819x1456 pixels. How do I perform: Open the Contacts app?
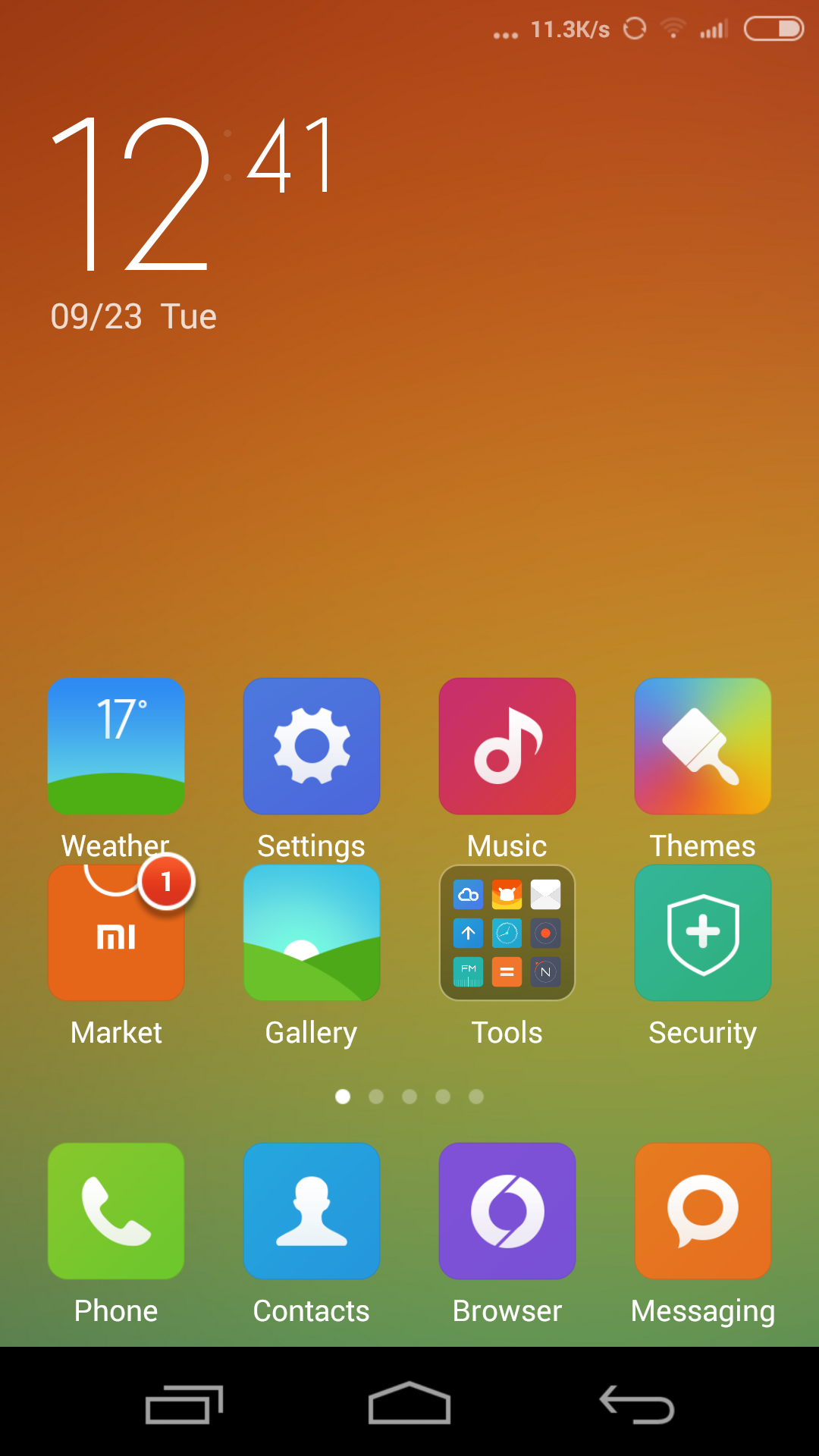click(312, 1211)
